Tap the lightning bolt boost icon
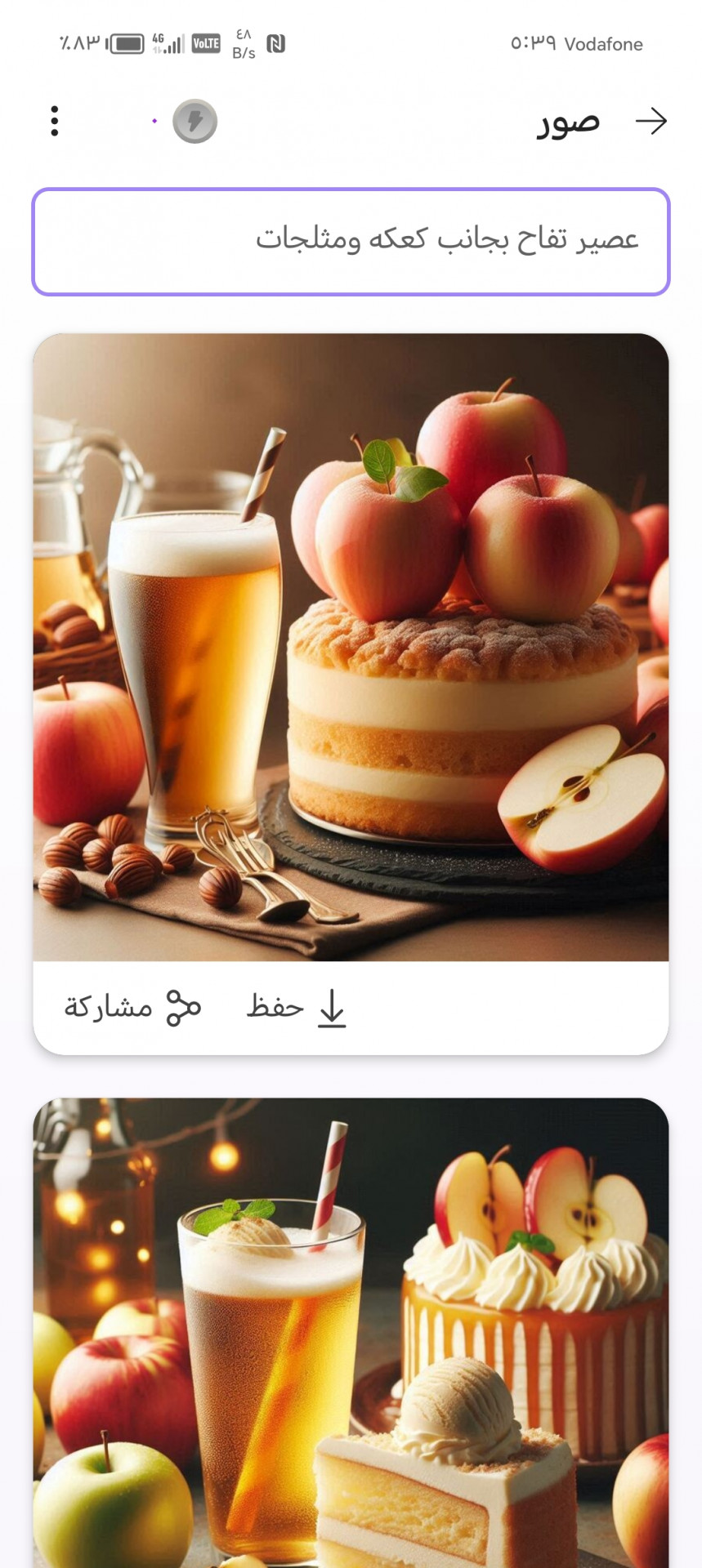The image size is (702, 1568). tap(195, 122)
